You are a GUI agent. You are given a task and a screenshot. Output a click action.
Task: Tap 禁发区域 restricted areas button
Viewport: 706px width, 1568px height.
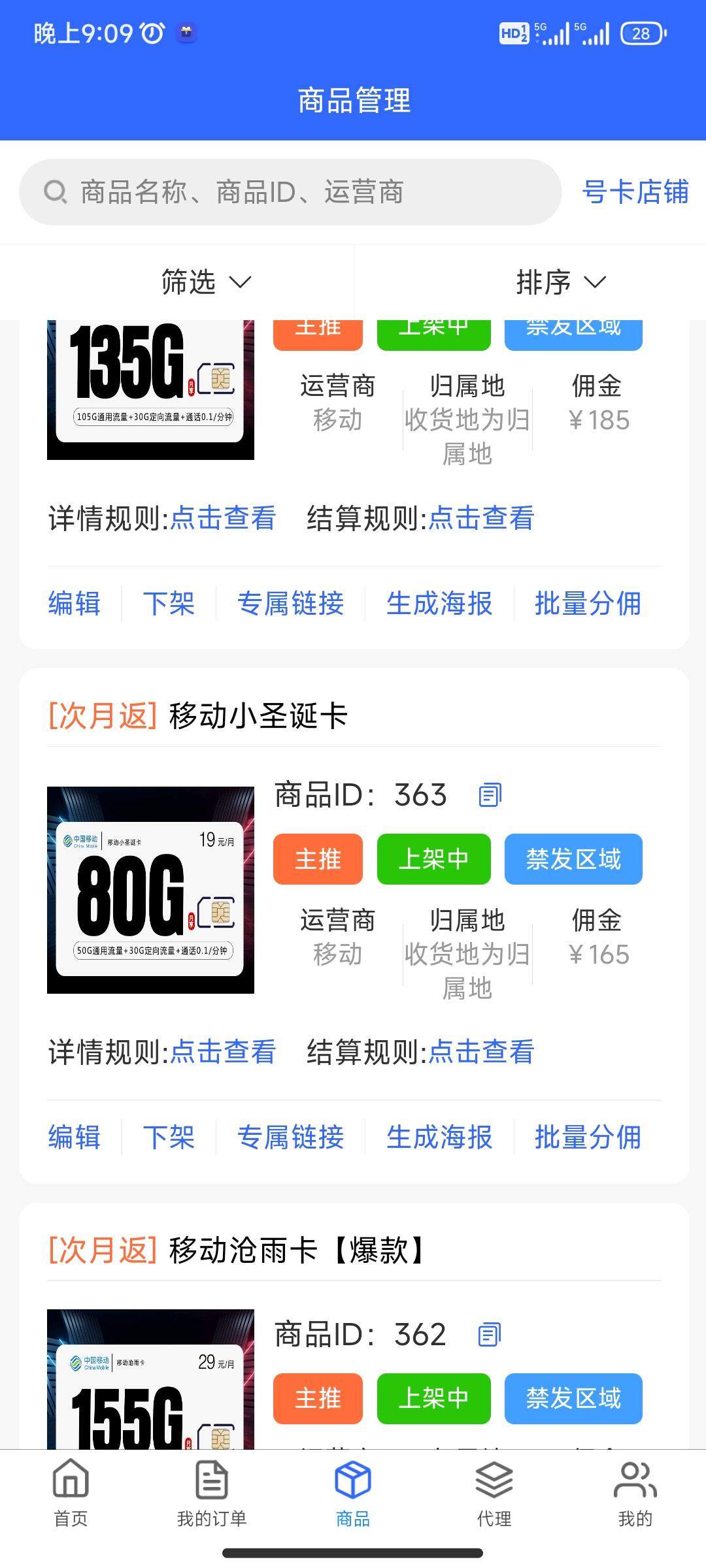click(573, 860)
